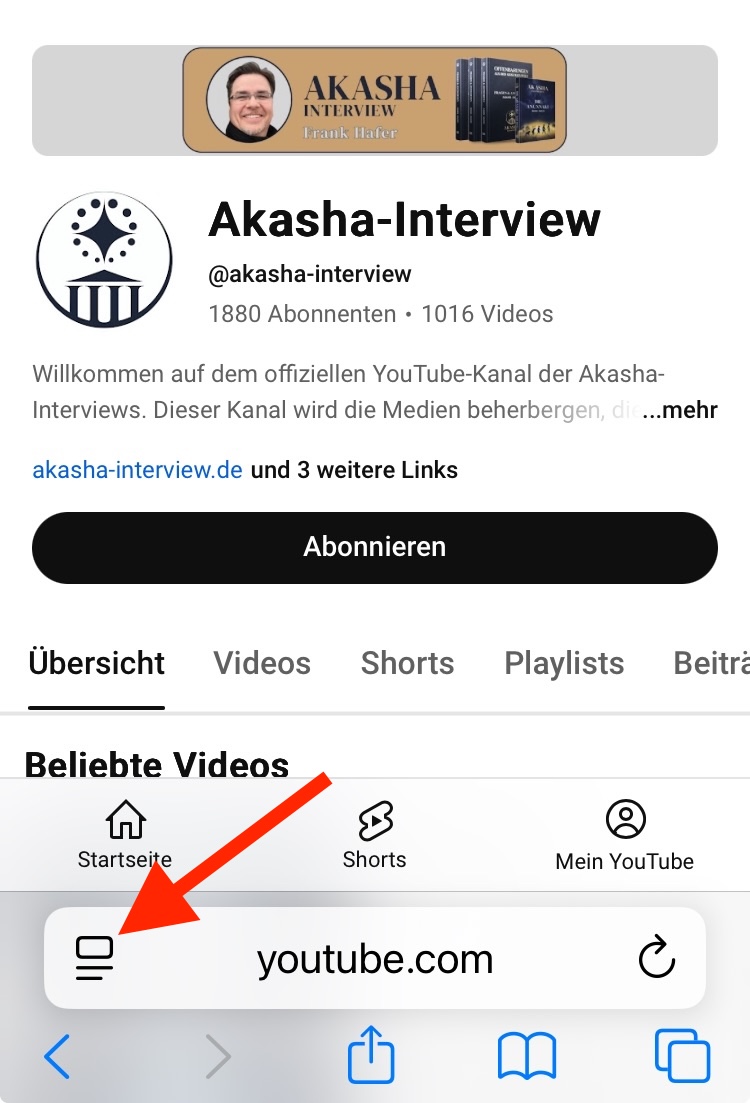The height and width of the screenshot is (1103, 750).
Task: Switch to the channel's Shorts tab
Action: pos(407,663)
